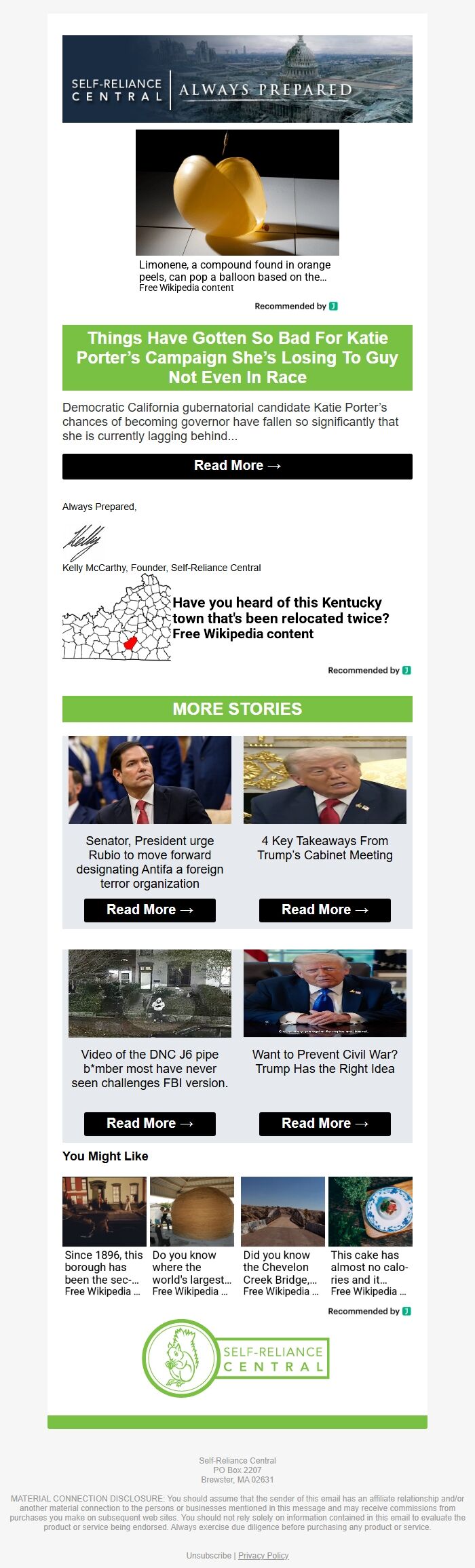This screenshot has height=1568, width=475.
Task: Open the 'Since 1896, this borough' card
Action: pos(104,1238)
